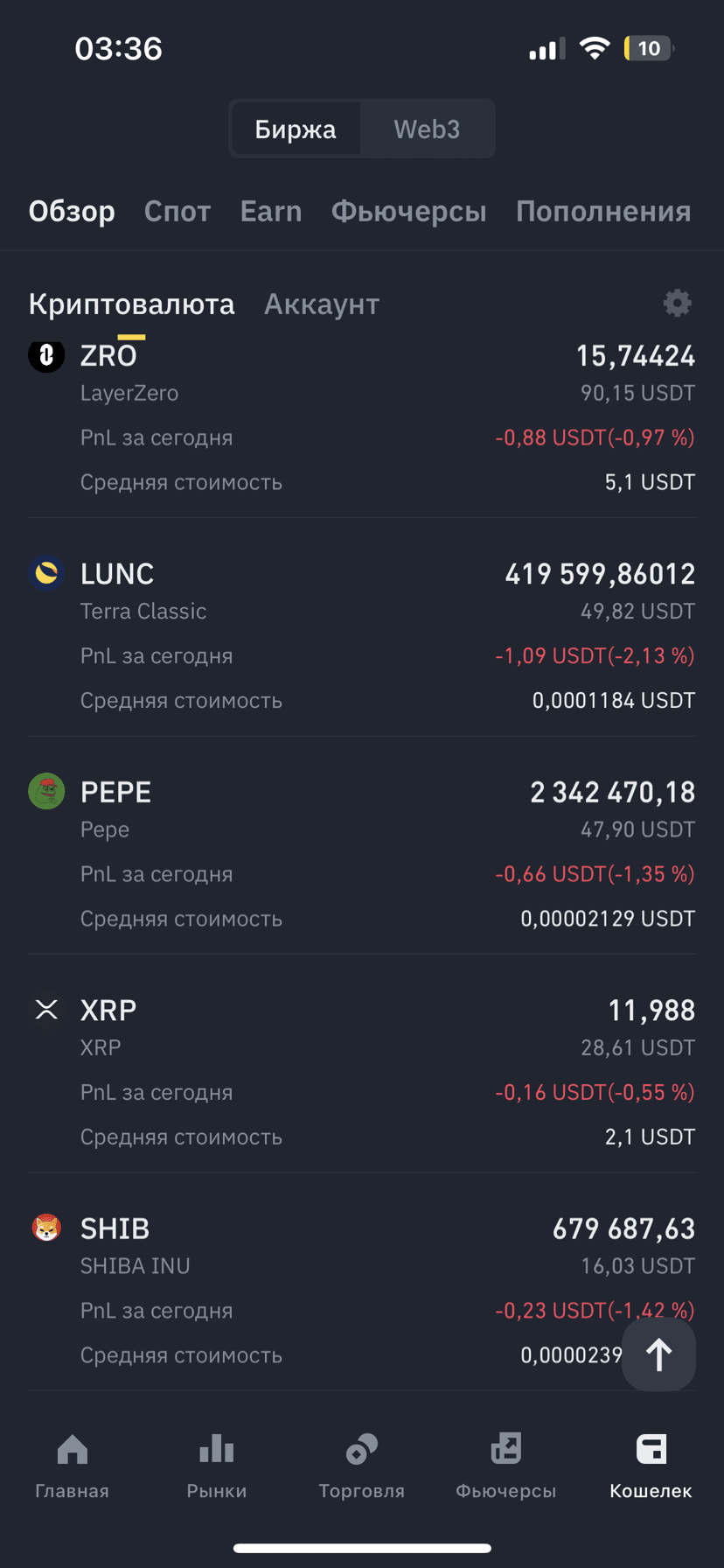Open the settings gear icon
This screenshot has width=724, height=1568.
[x=677, y=304]
